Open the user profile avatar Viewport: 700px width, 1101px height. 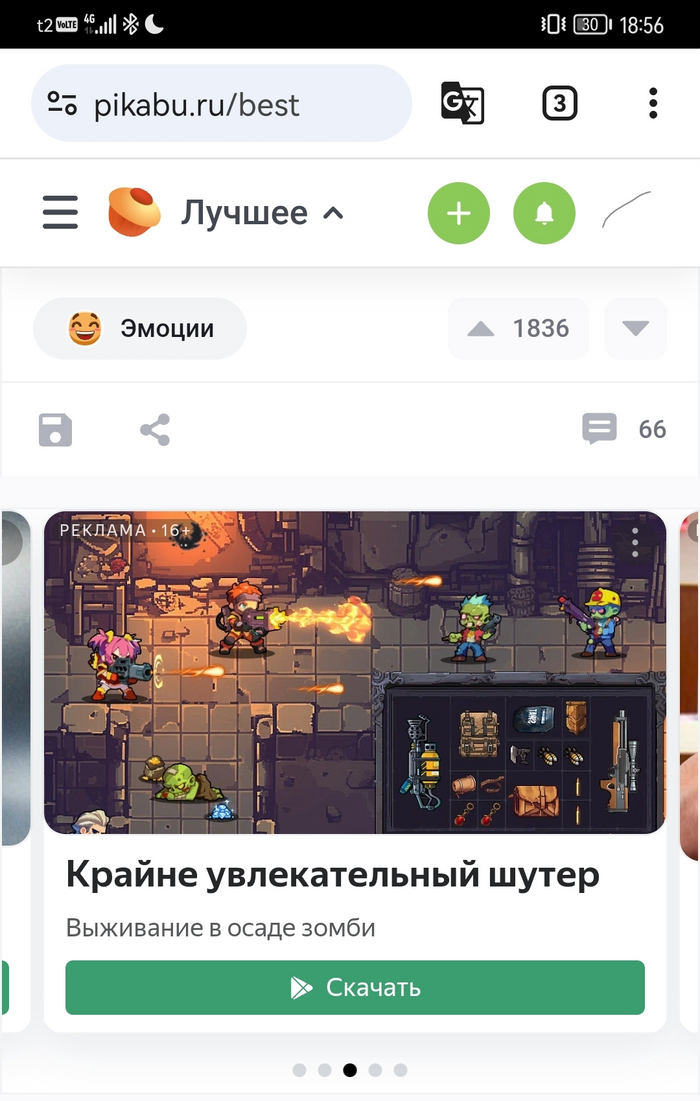coord(628,210)
